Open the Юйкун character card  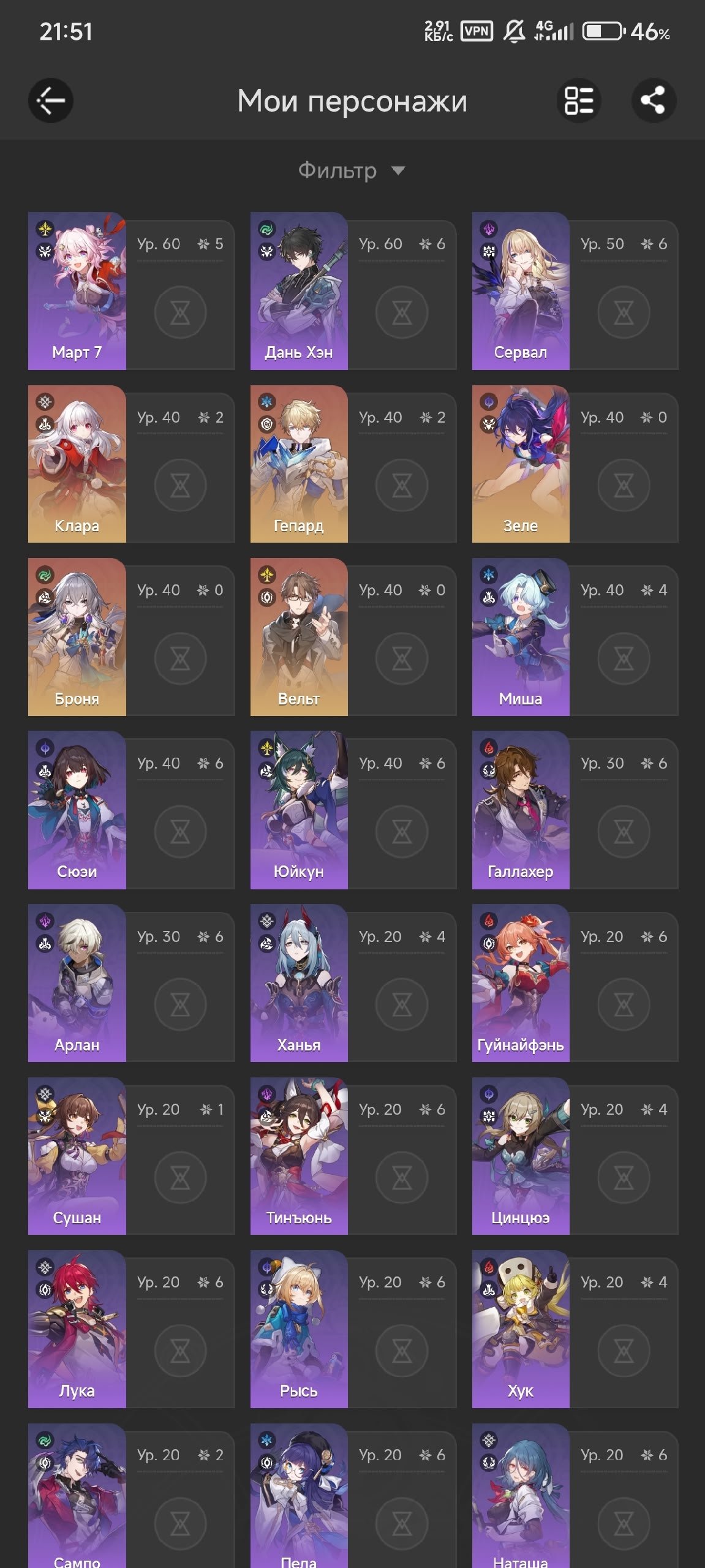click(x=353, y=810)
